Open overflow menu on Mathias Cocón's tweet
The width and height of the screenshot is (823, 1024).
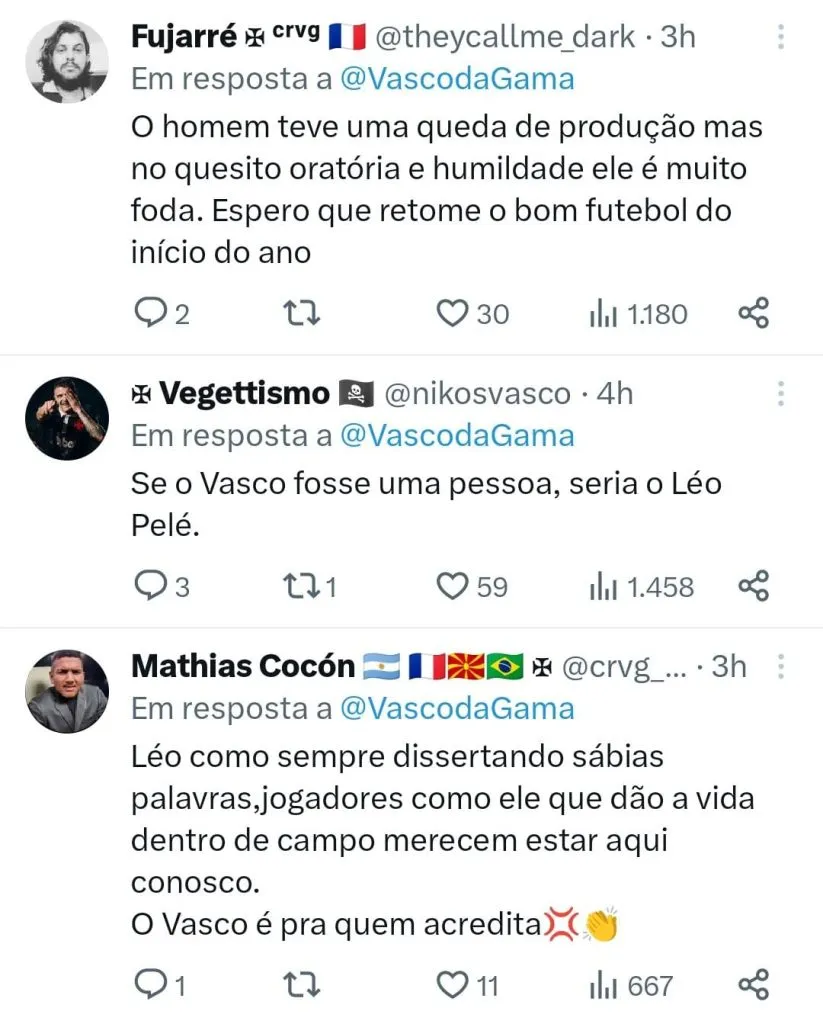click(781, 667)
